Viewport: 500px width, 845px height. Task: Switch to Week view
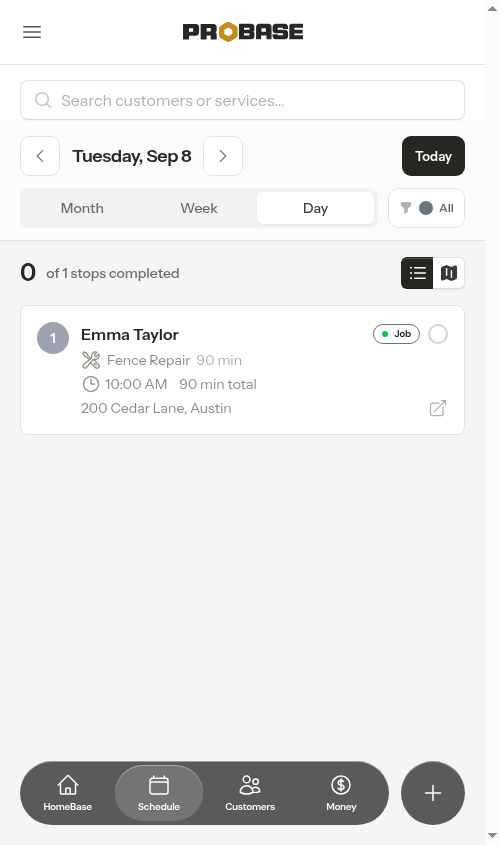coord(199,208)
